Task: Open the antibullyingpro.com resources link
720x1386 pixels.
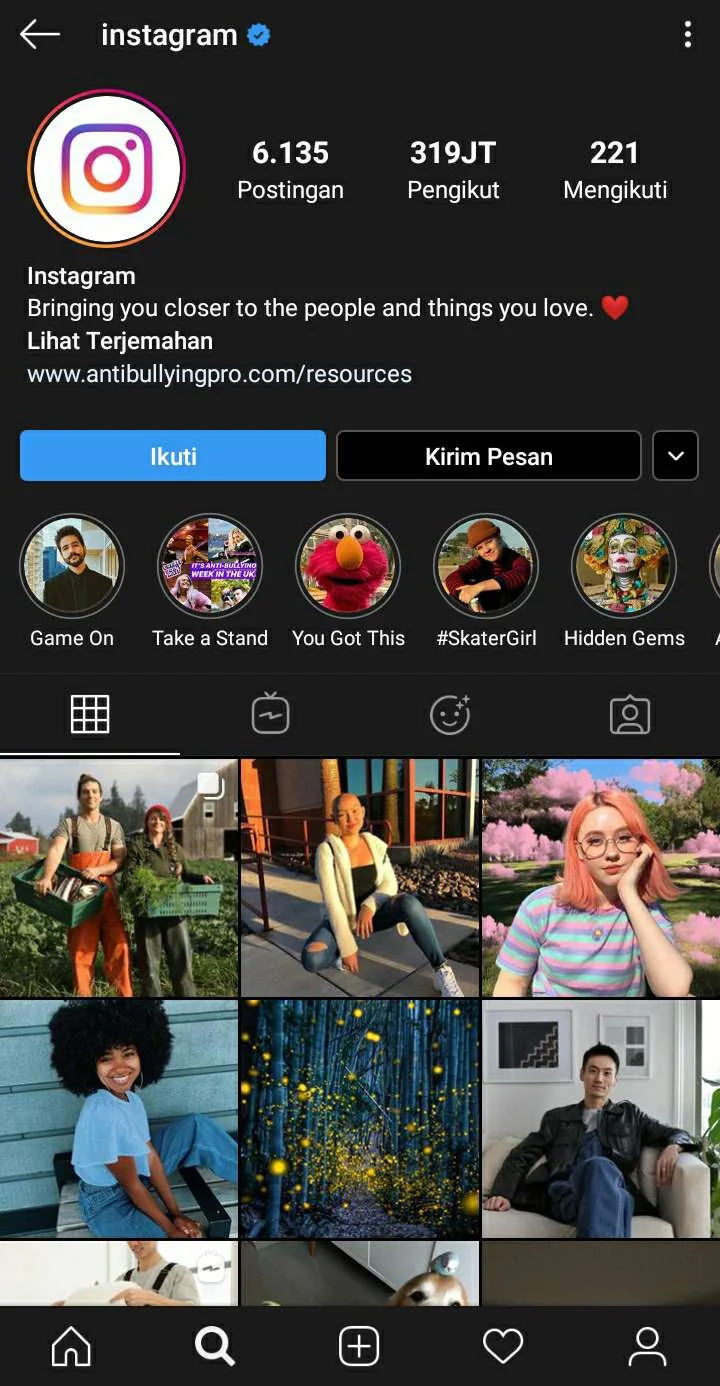Action: point(219,374)
